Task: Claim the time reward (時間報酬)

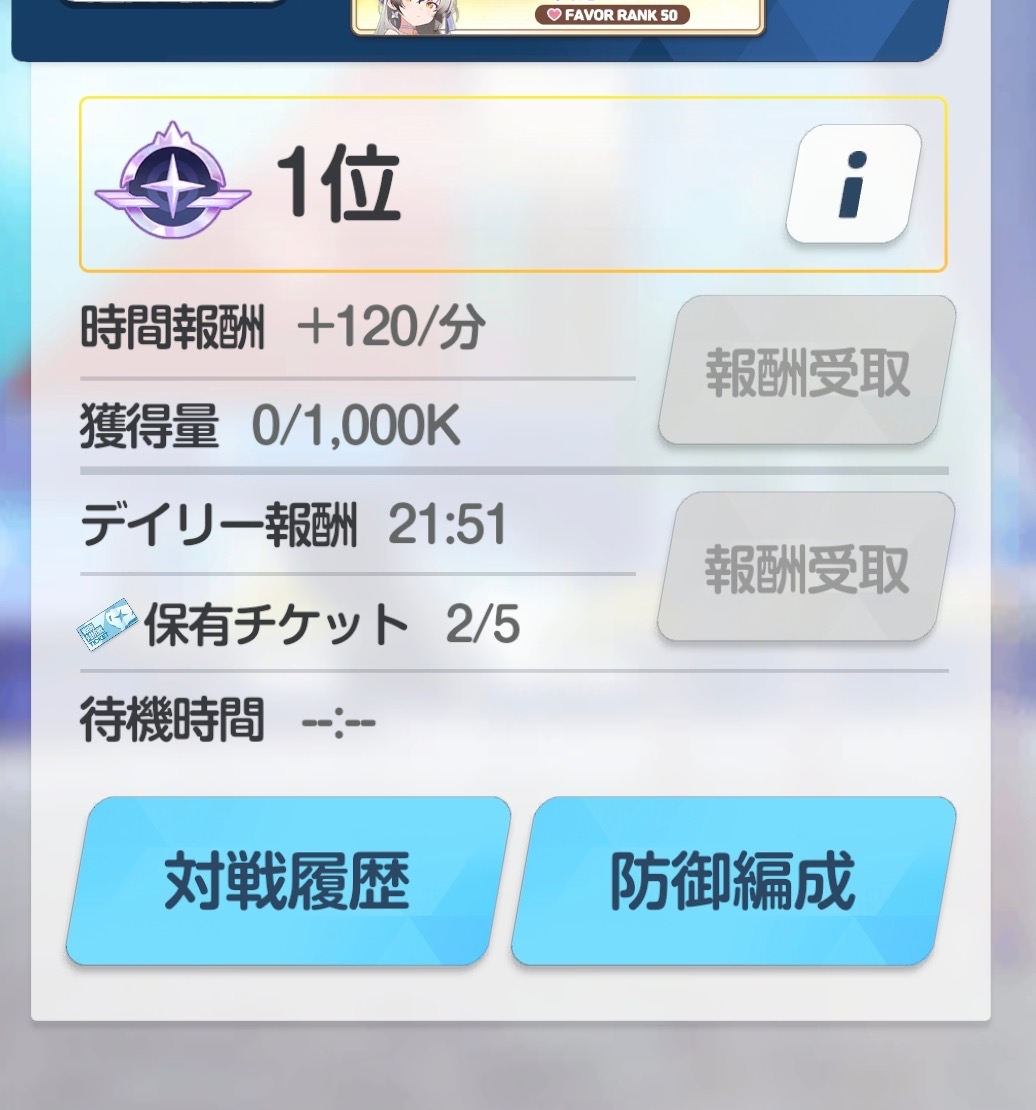Action: pyautogui.click(x=807, y=370)
